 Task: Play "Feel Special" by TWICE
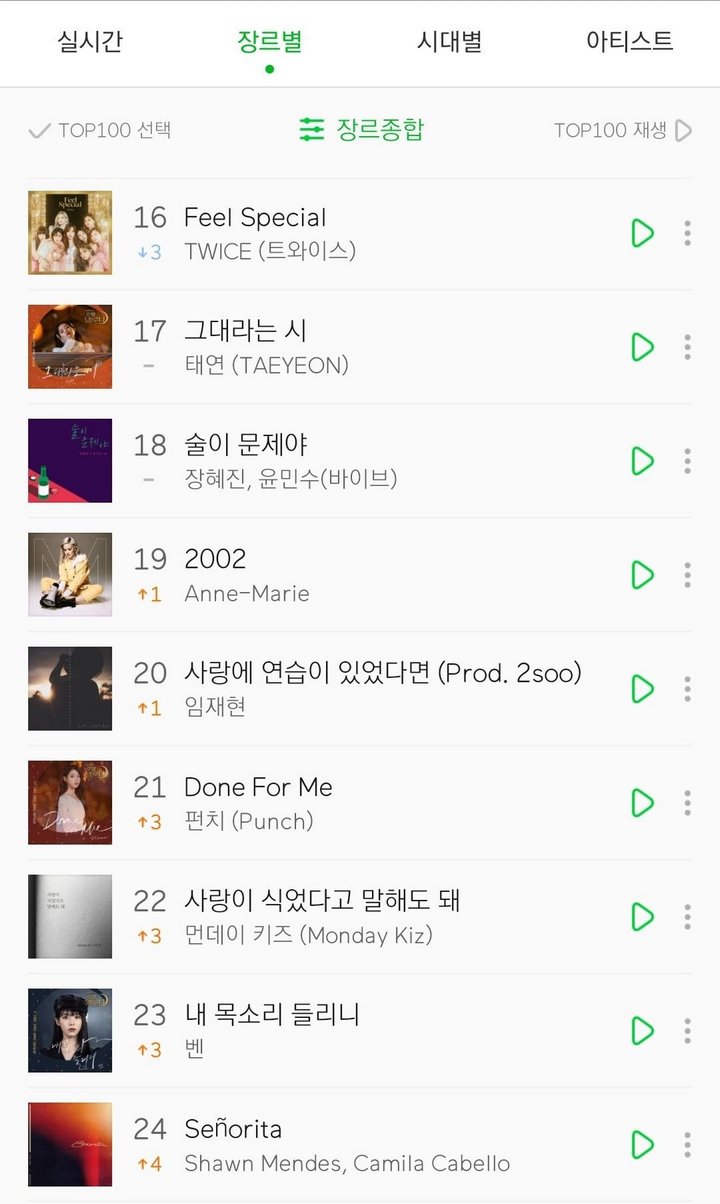[641, 233]
